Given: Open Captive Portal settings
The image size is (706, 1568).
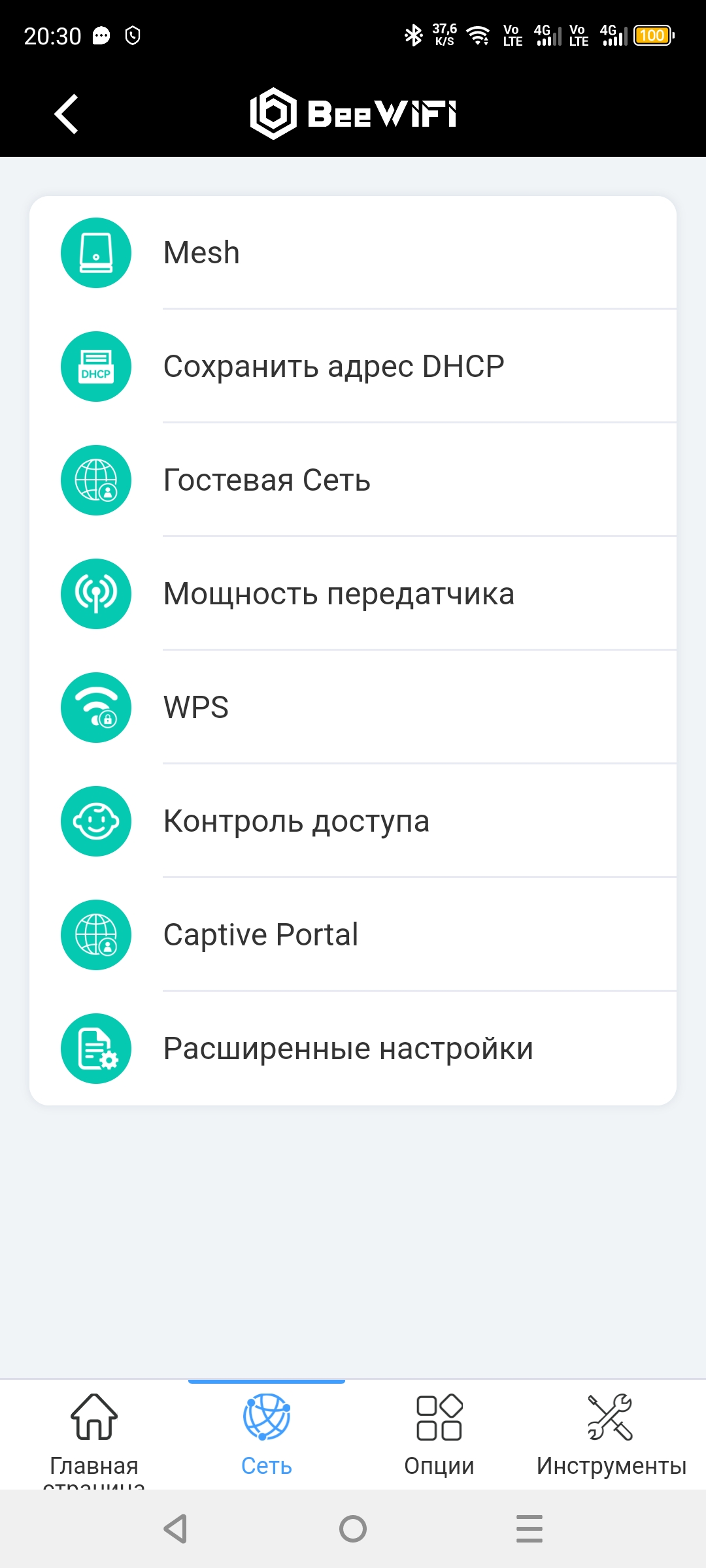Looking at the screenshot, I should click(x=353, y=935).
